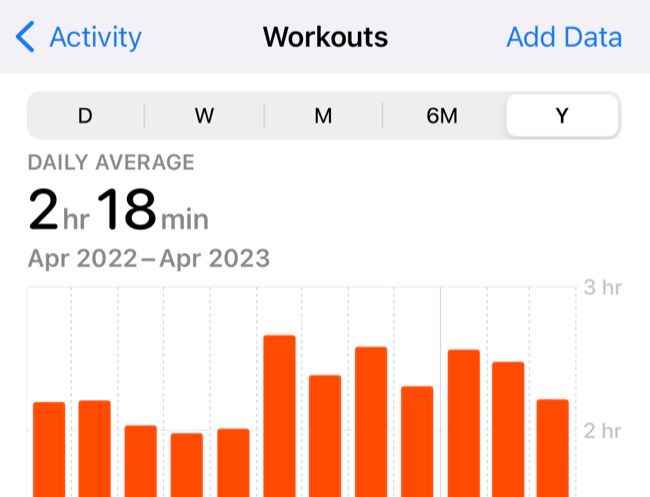Switch to the D day view
The height and width of the screenshot is (497, 650).
[x=85, y=116]
